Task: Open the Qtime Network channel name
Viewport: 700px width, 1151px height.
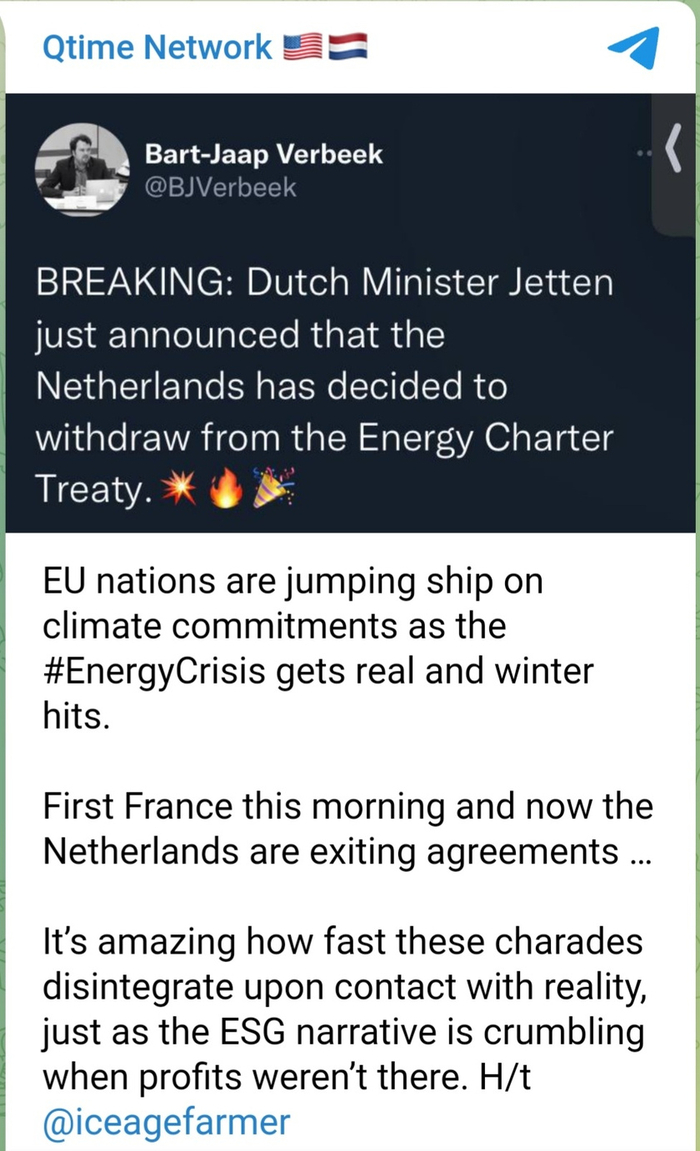Action: [158, 47]
